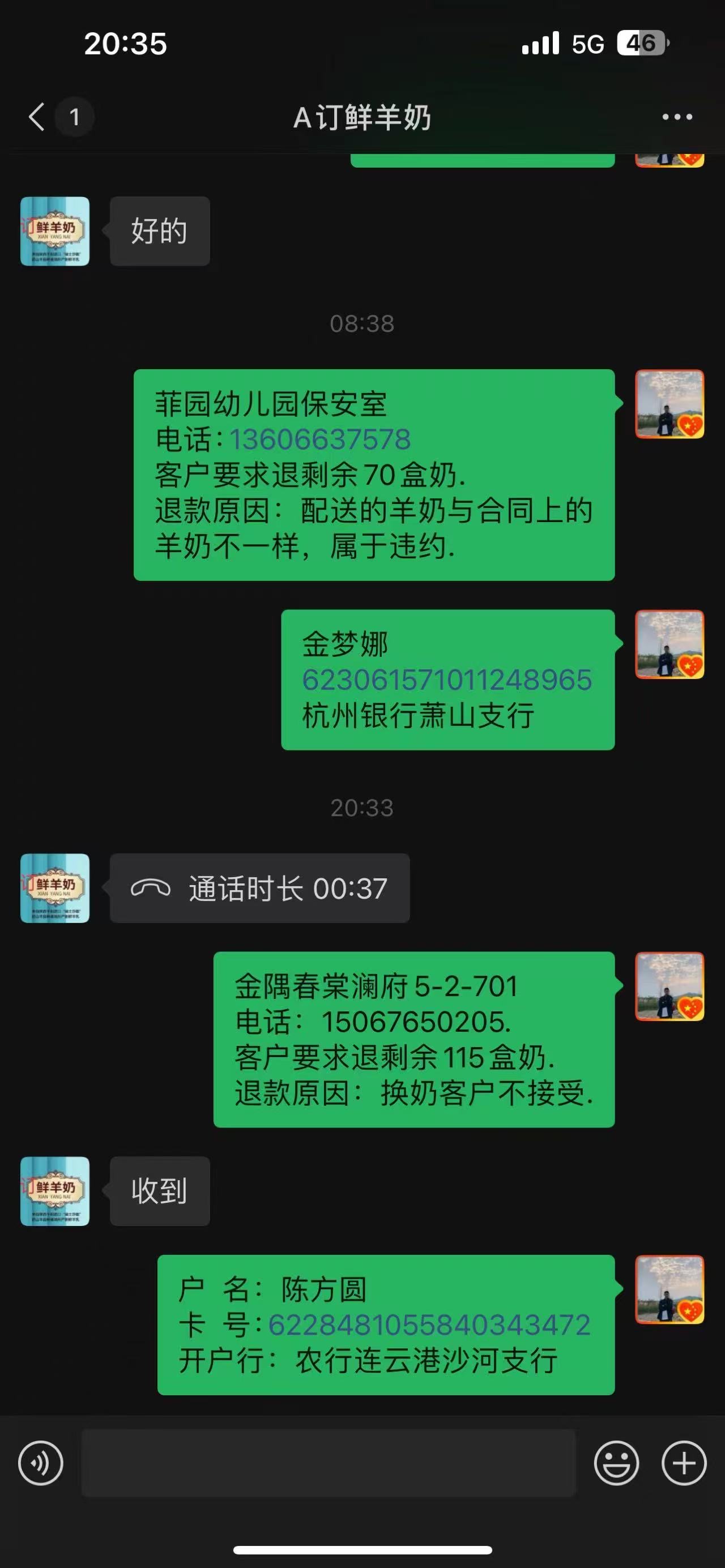Go back to the chat list
The height and width of the screenshot is (1568, 725).
coord(38,117)
